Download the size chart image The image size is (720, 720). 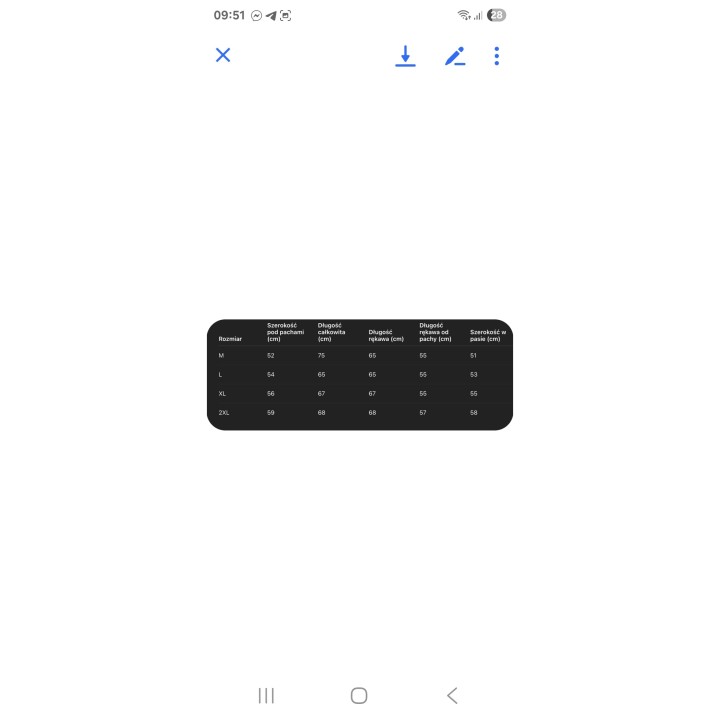click(405, 56)
